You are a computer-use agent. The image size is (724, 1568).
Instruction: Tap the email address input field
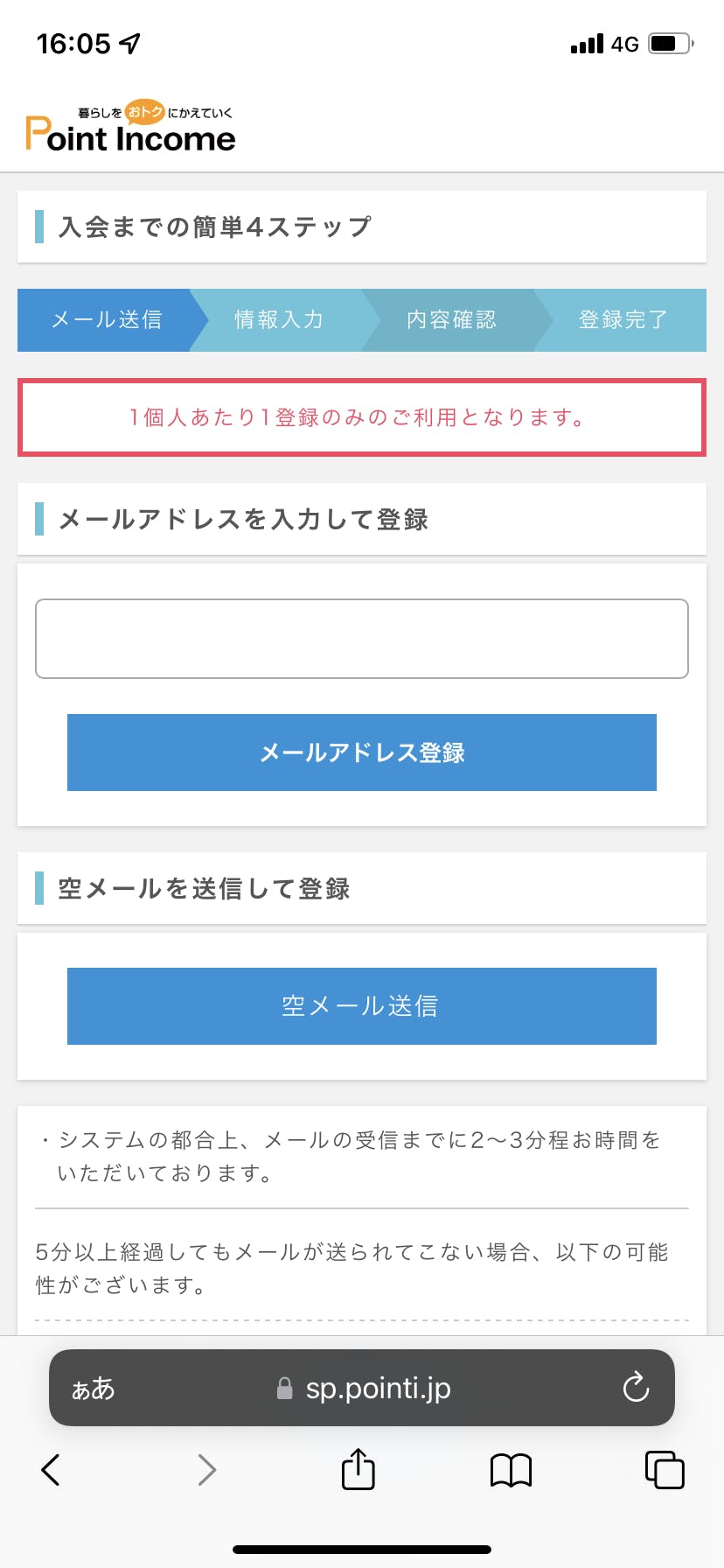tap(362, 639)
